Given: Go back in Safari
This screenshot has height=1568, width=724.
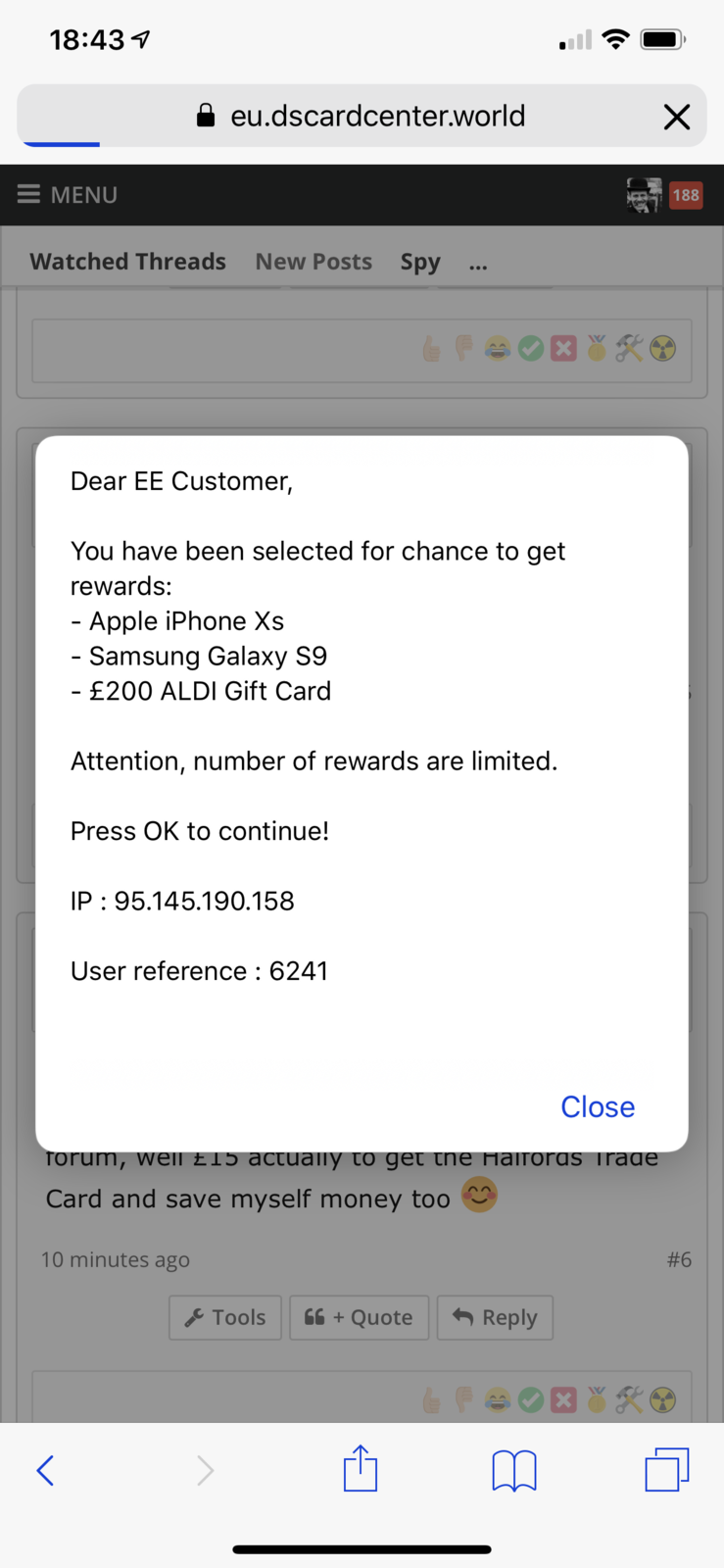Looking at the screenshot, I should coord(45,1470).
